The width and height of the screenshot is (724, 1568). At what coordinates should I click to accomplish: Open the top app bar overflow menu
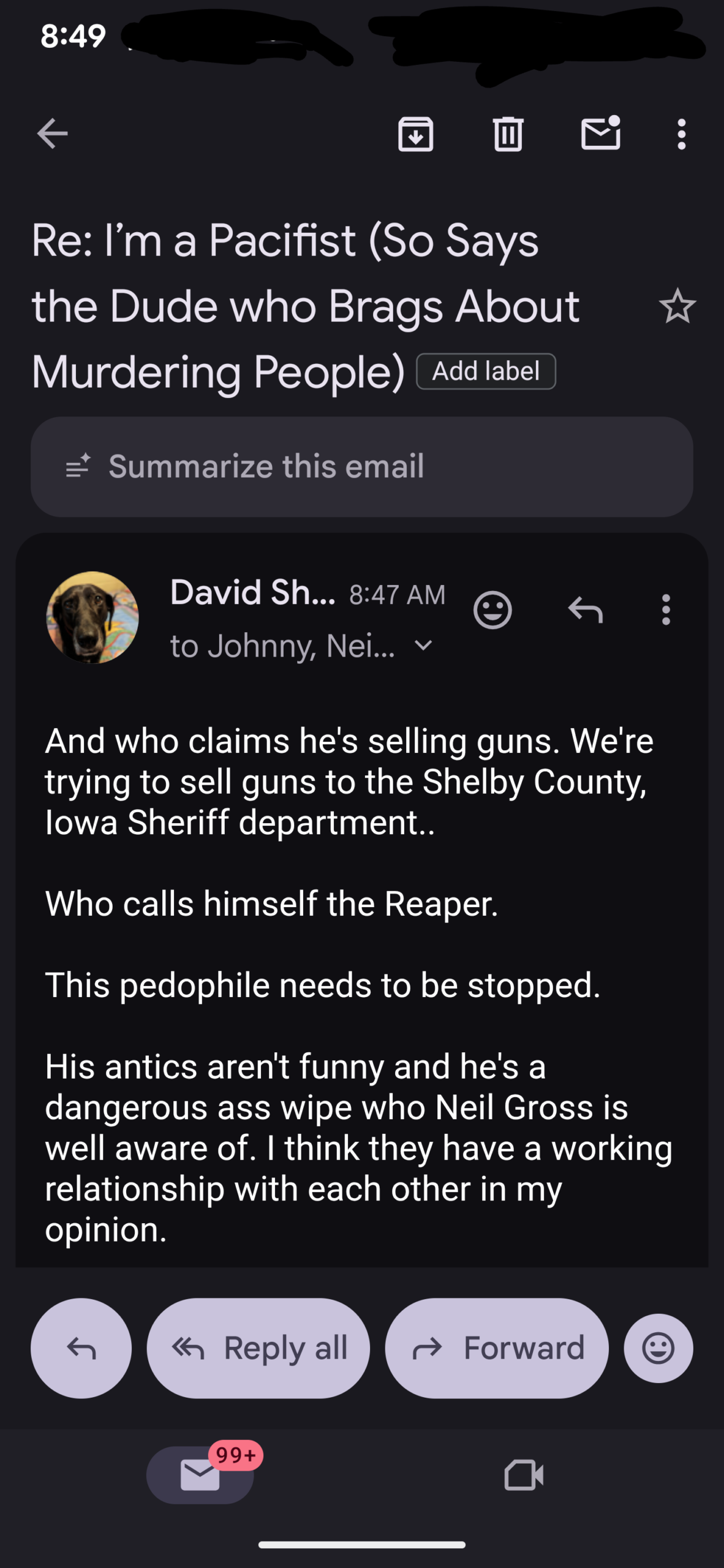pyautogui.click(x=681, y=134)
